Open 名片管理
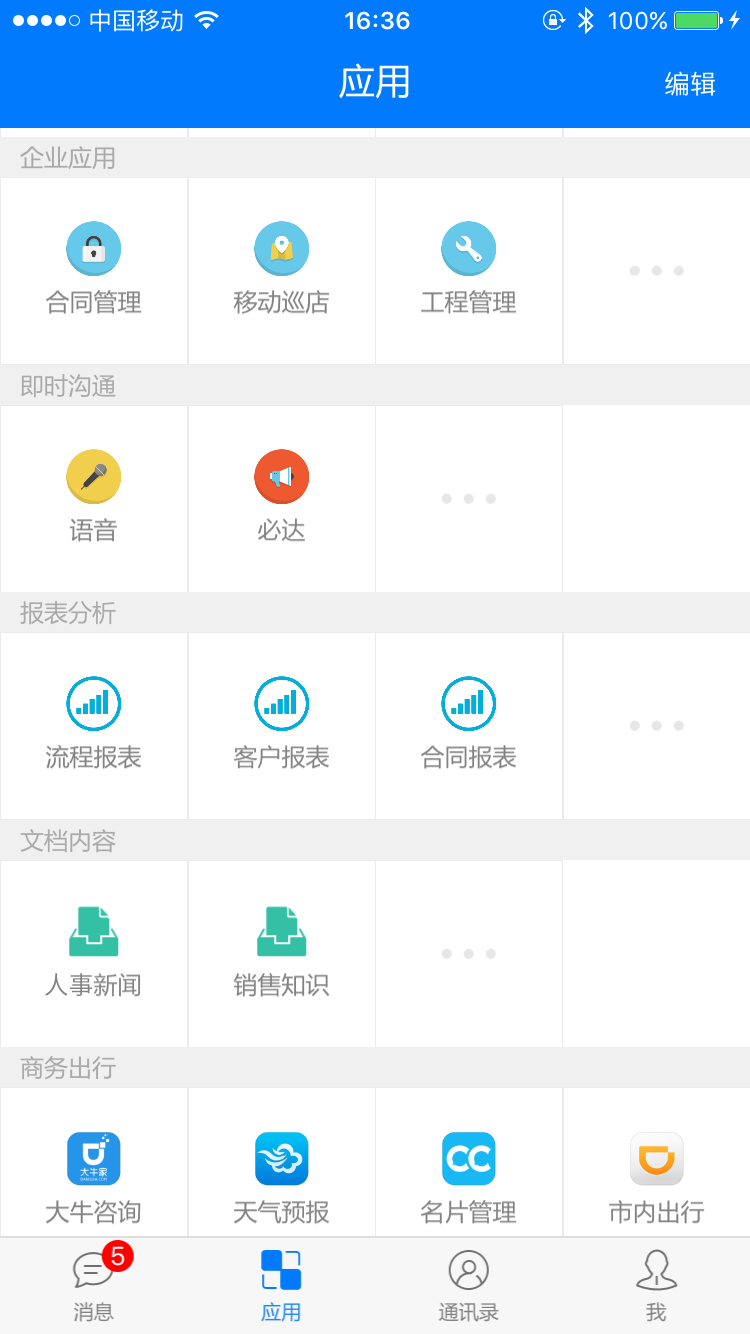Image resolution: width=750 pixels, height=1334 pixels. [x=469, y=1163]
